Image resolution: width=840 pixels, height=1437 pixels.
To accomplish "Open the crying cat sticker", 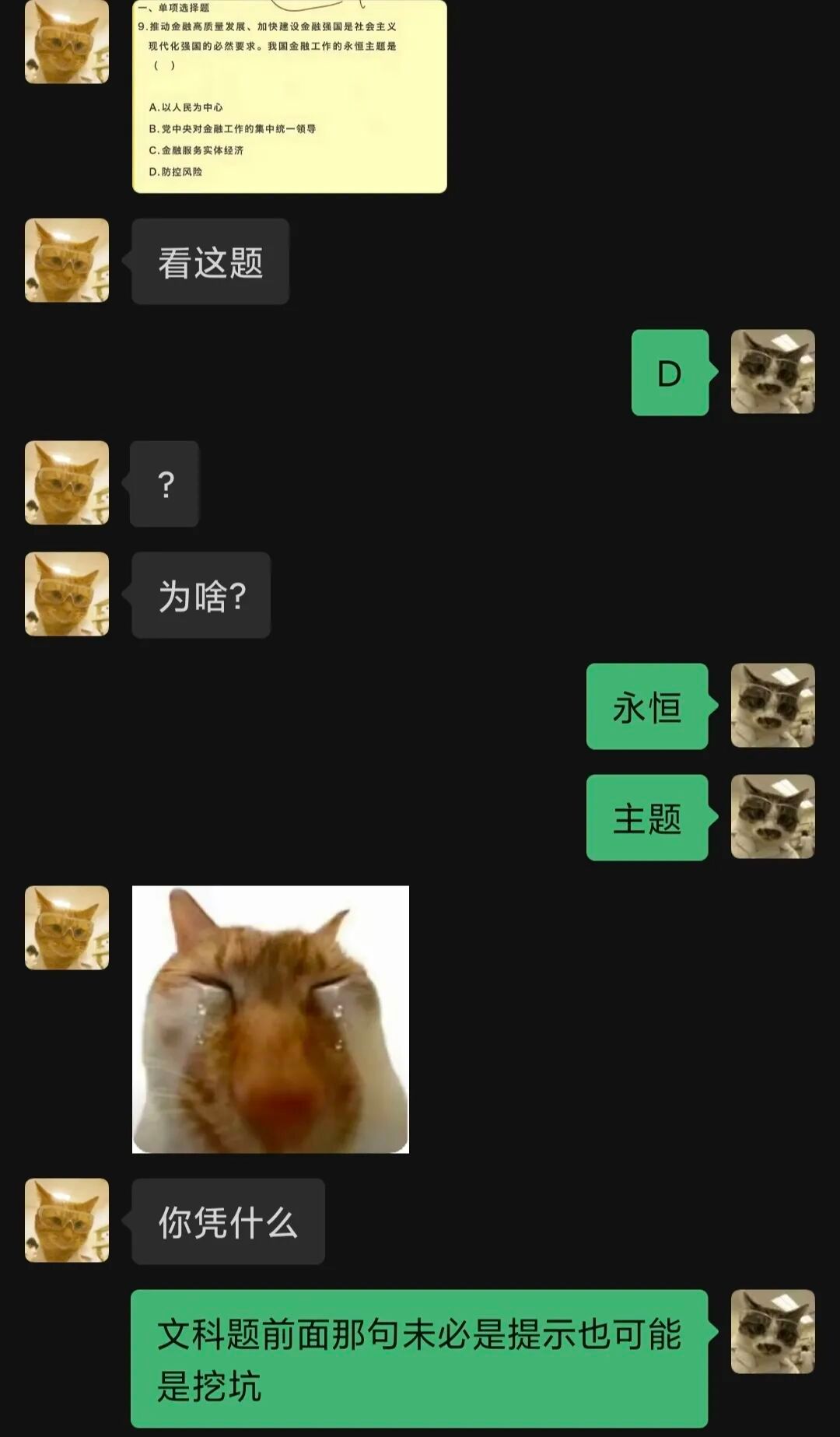I will pyautogui.click(x=270, y=1018).
